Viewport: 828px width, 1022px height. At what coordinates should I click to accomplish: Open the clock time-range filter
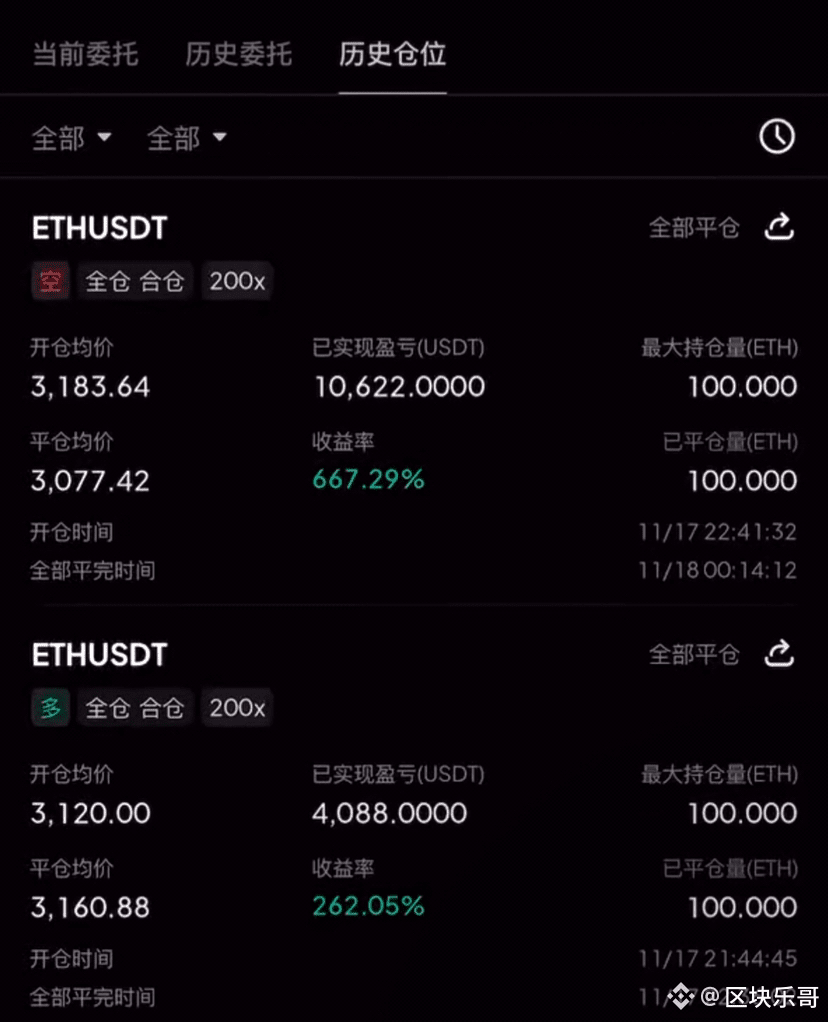(x=777, y=137)
